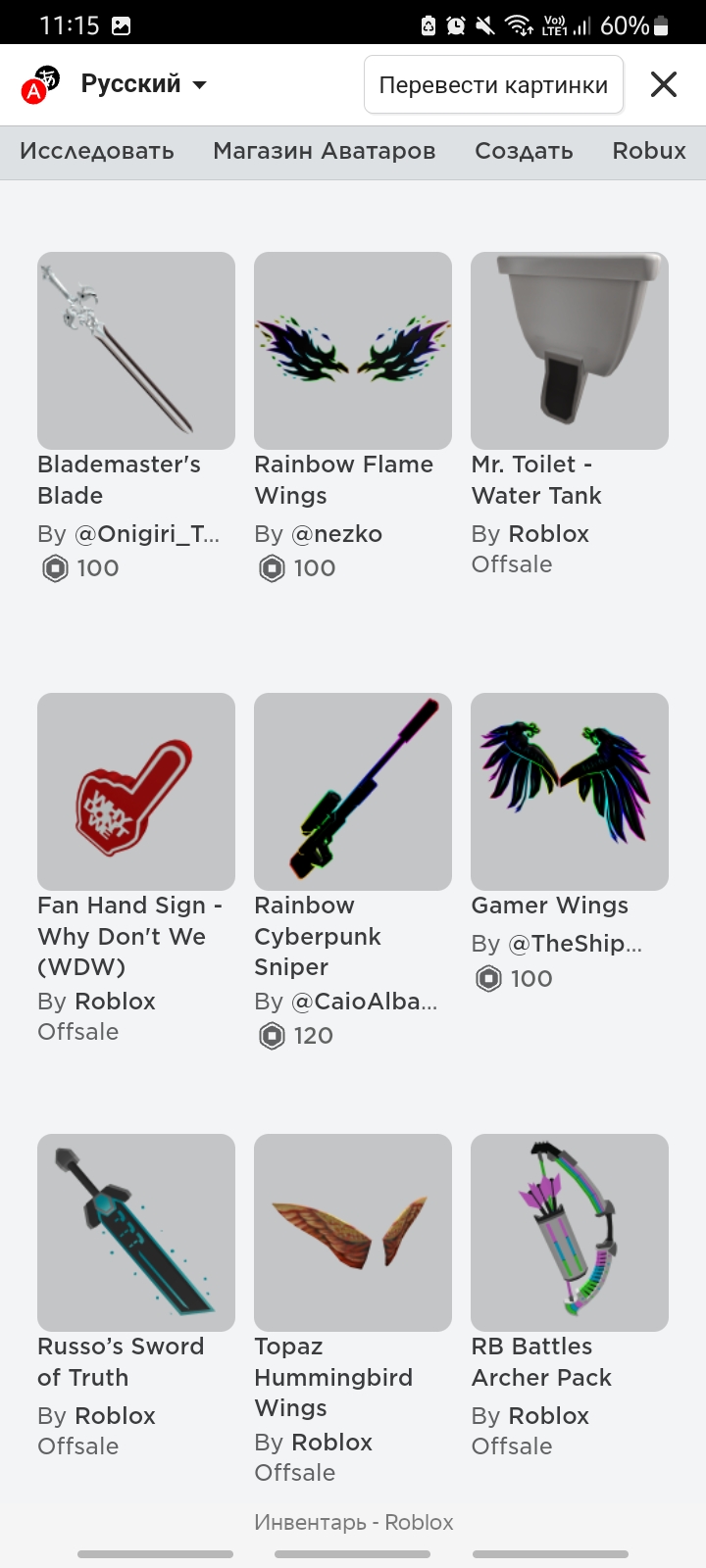706x1568 pixels.
Task: Open the Fan Hand Sign item
Action: tap(136, 792)
